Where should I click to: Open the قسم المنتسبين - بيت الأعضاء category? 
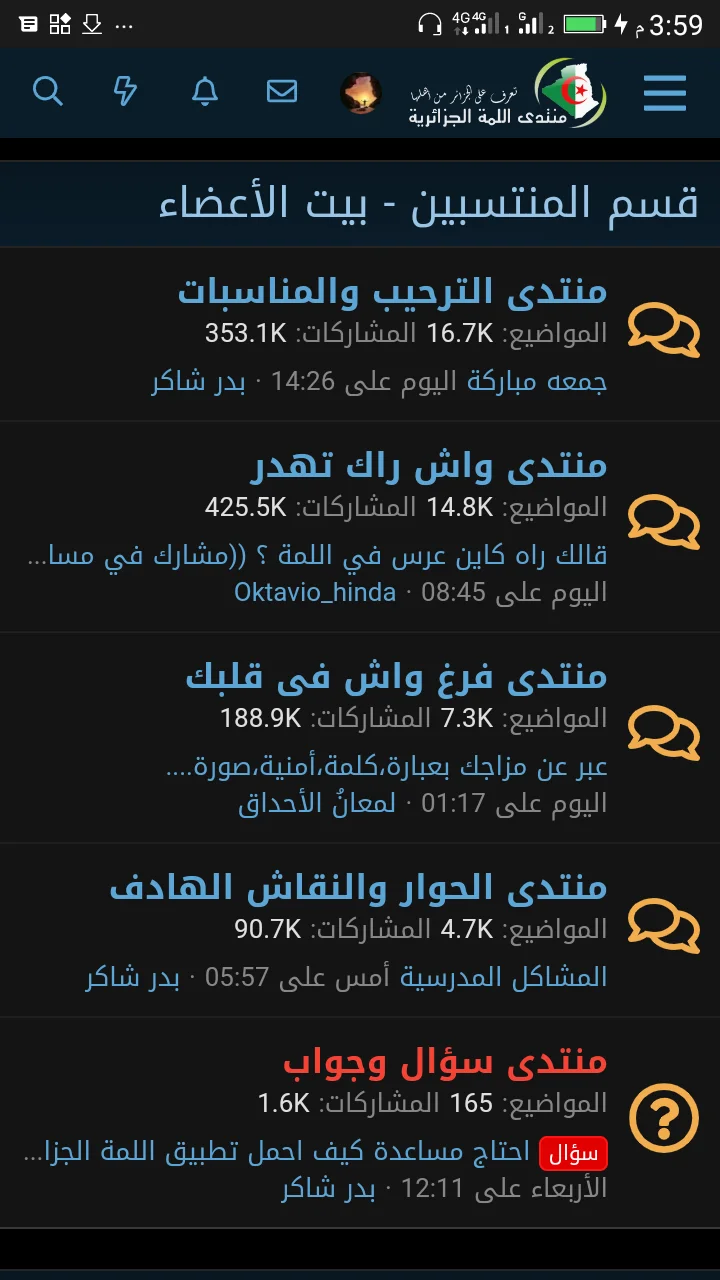pos(428,203)
